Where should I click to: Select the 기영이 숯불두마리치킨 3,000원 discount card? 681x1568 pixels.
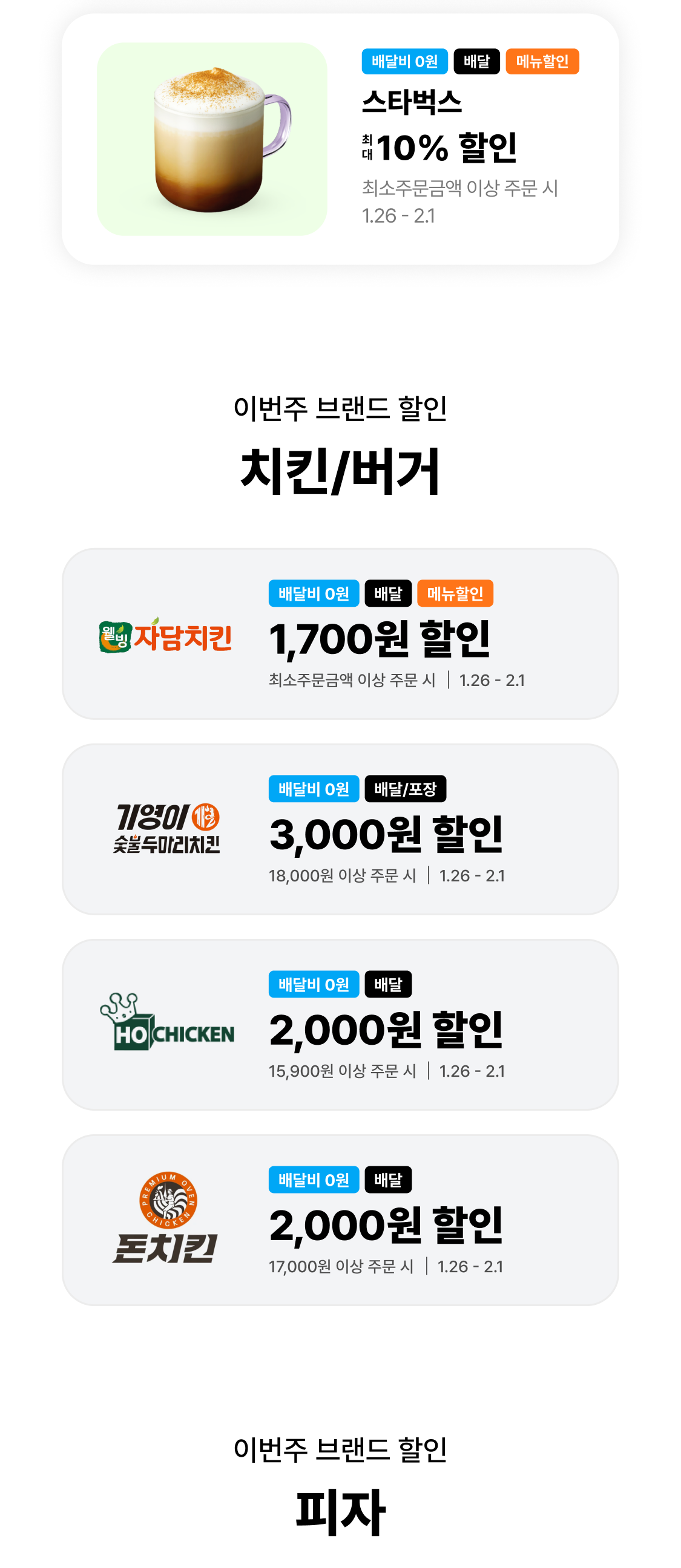(340, 829)
